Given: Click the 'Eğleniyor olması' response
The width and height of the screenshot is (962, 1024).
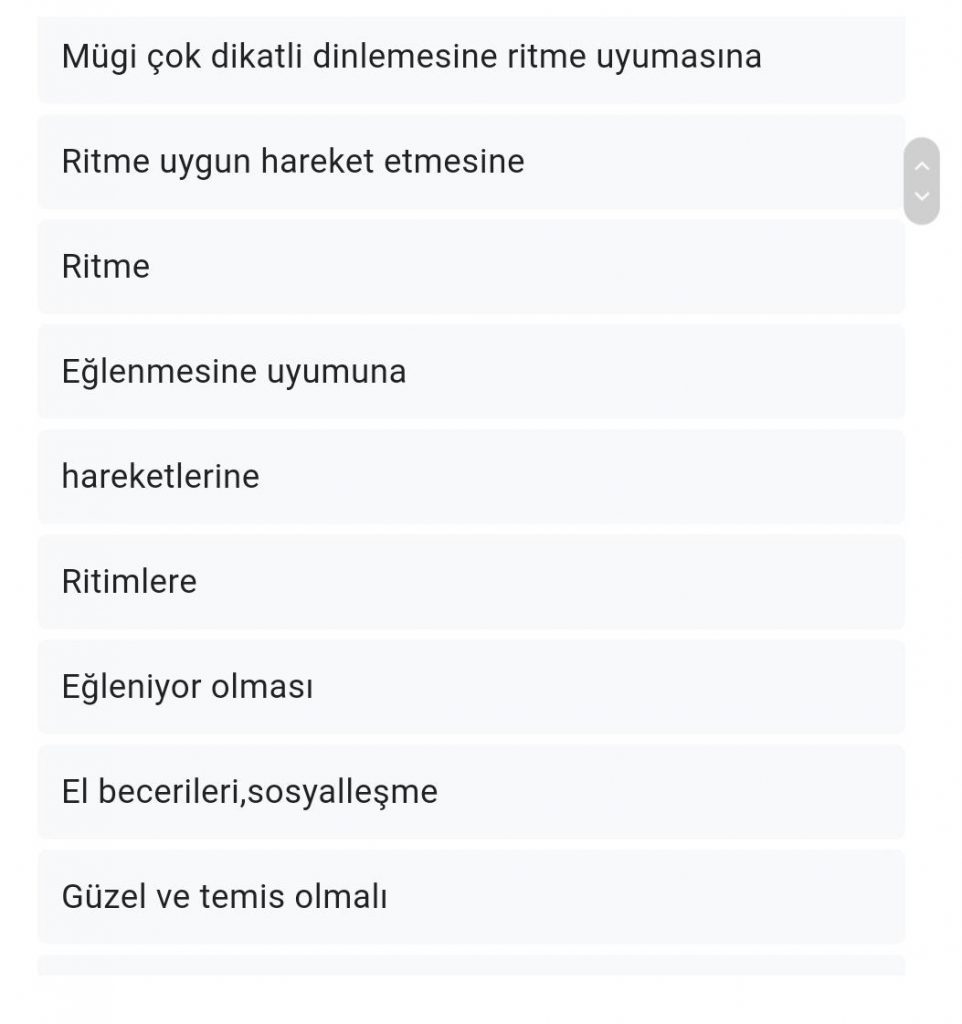Looking at the screenshot, I should click(x=470, y=686).
